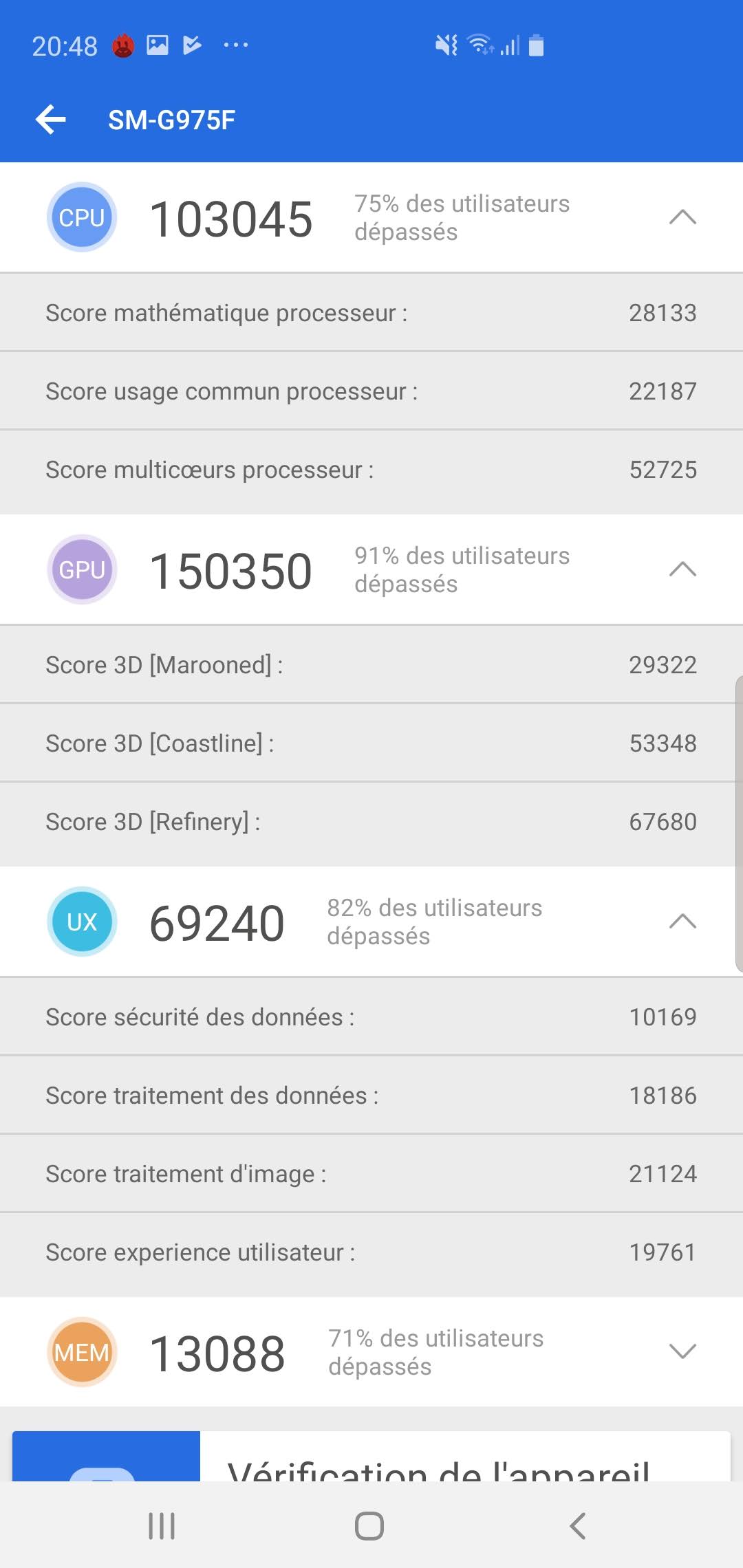Go back from the SM-G975F screen
Viewport: 743px width, 1568px height.
(51, 120)
